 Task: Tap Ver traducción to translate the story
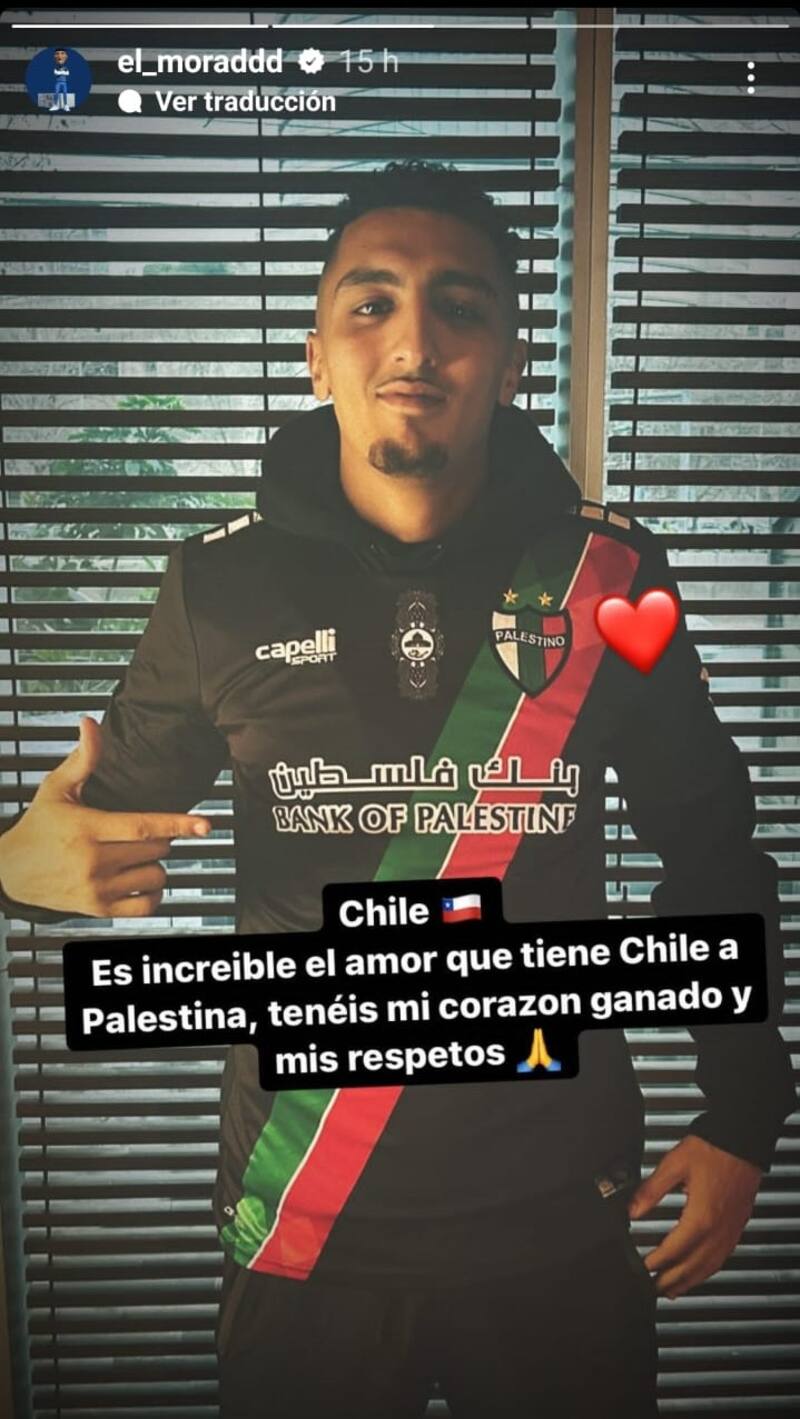(x=243, y=102)
